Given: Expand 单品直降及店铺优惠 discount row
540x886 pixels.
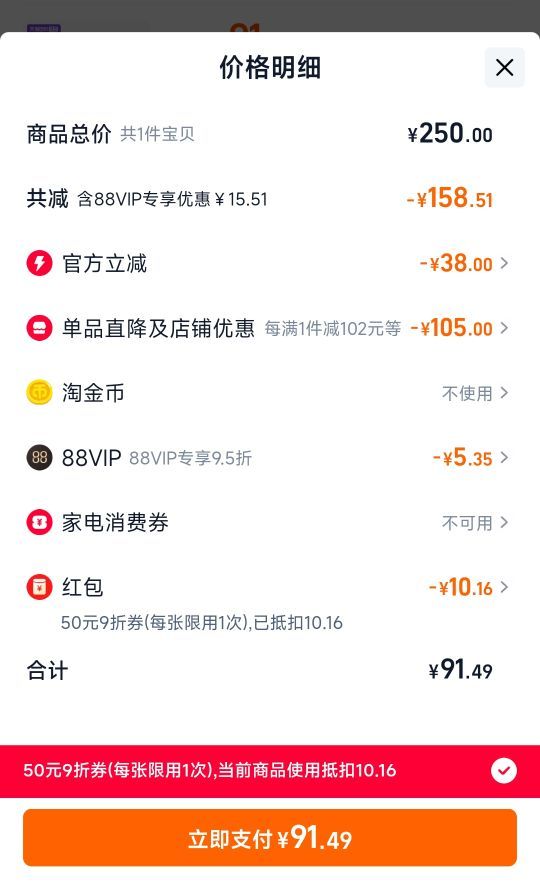Looking at the screenshot, I should [268, 328].
